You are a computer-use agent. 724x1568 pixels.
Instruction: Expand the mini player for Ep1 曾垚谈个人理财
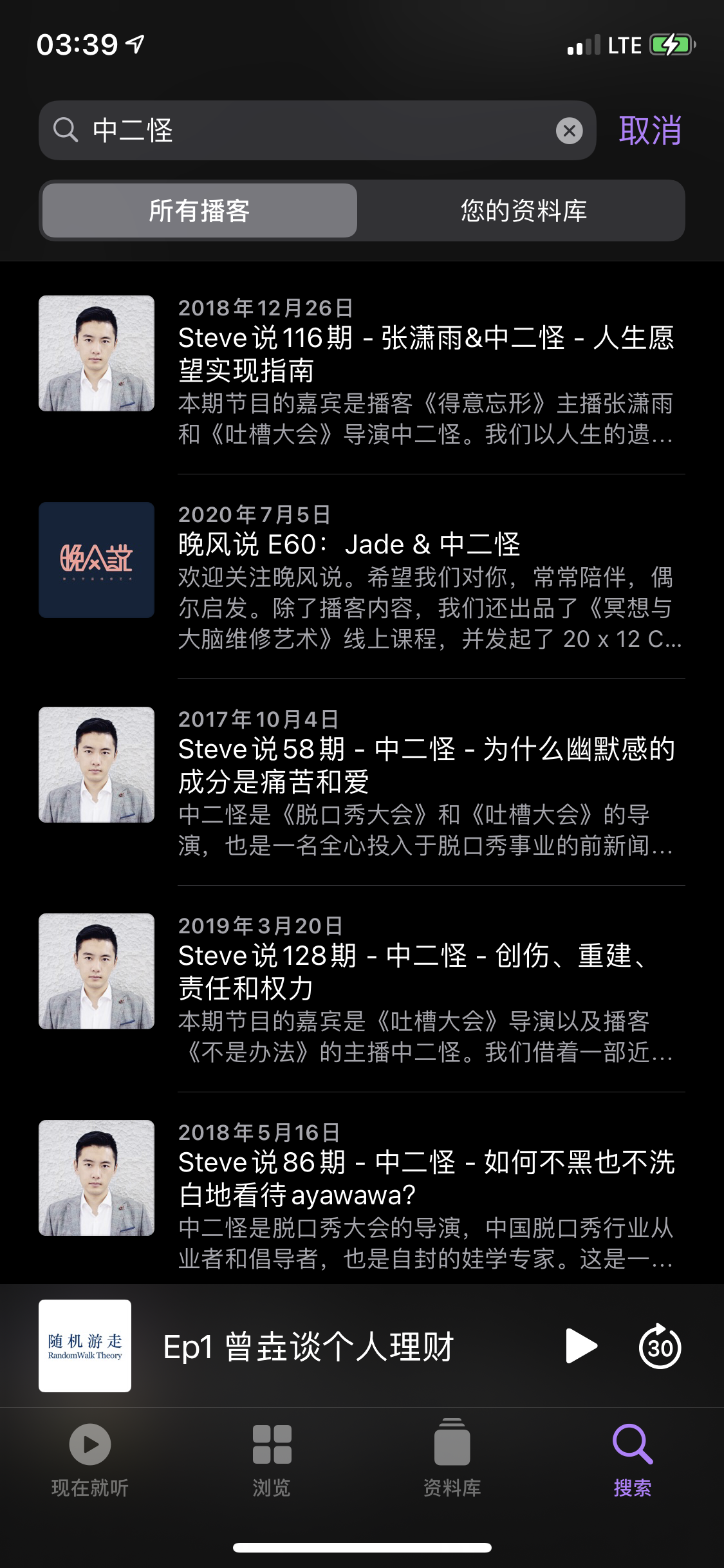coord(309,1346)
